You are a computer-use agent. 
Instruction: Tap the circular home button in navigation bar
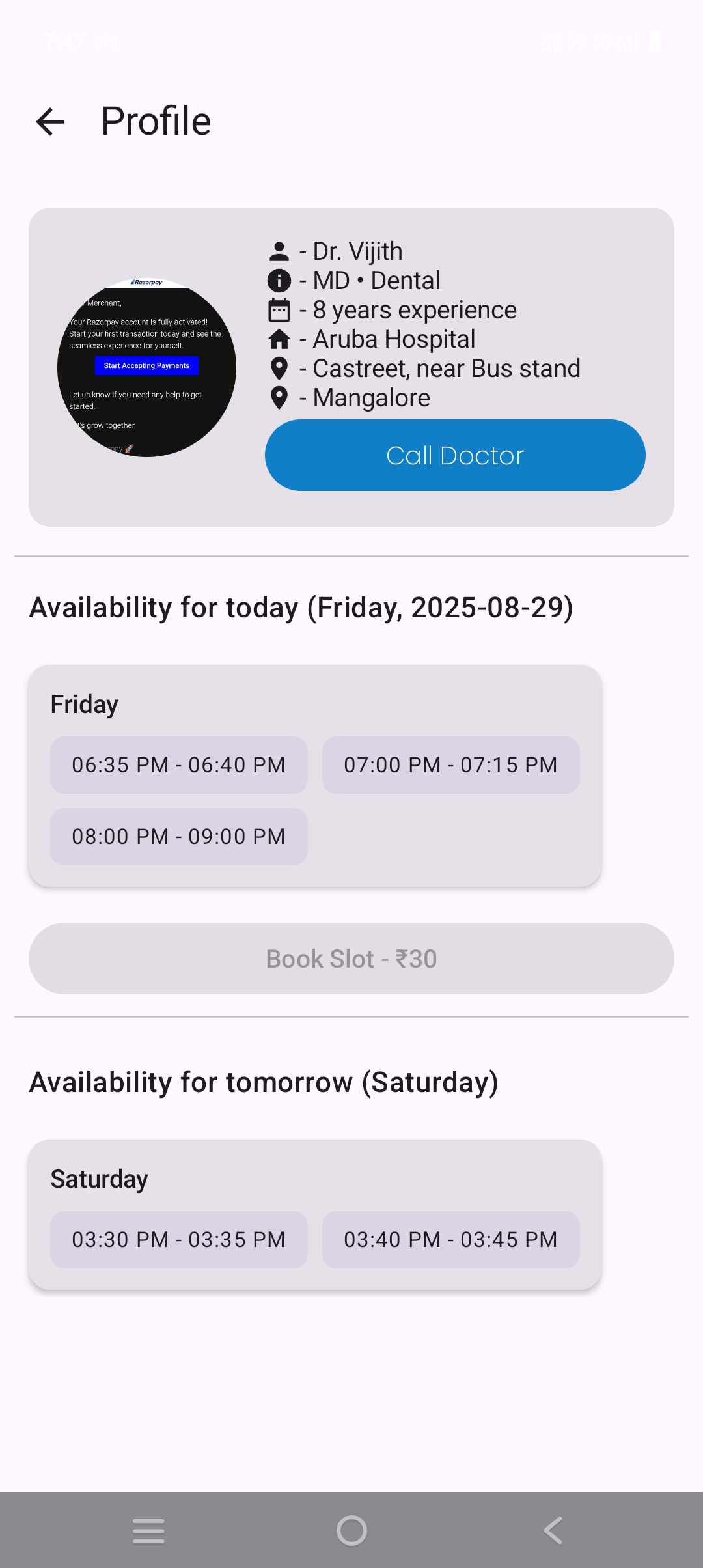[x=351, y=1531]
